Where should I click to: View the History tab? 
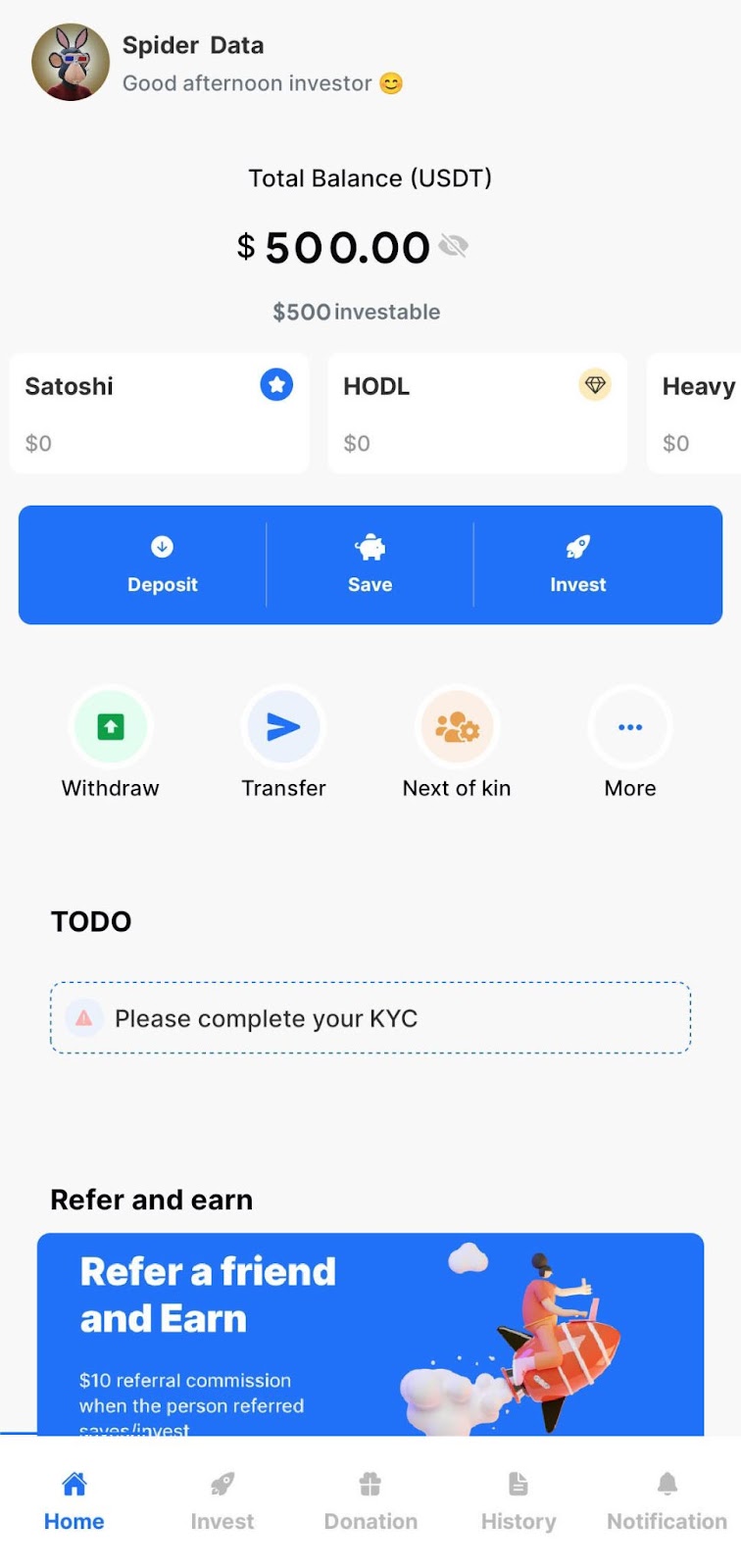519,1501
